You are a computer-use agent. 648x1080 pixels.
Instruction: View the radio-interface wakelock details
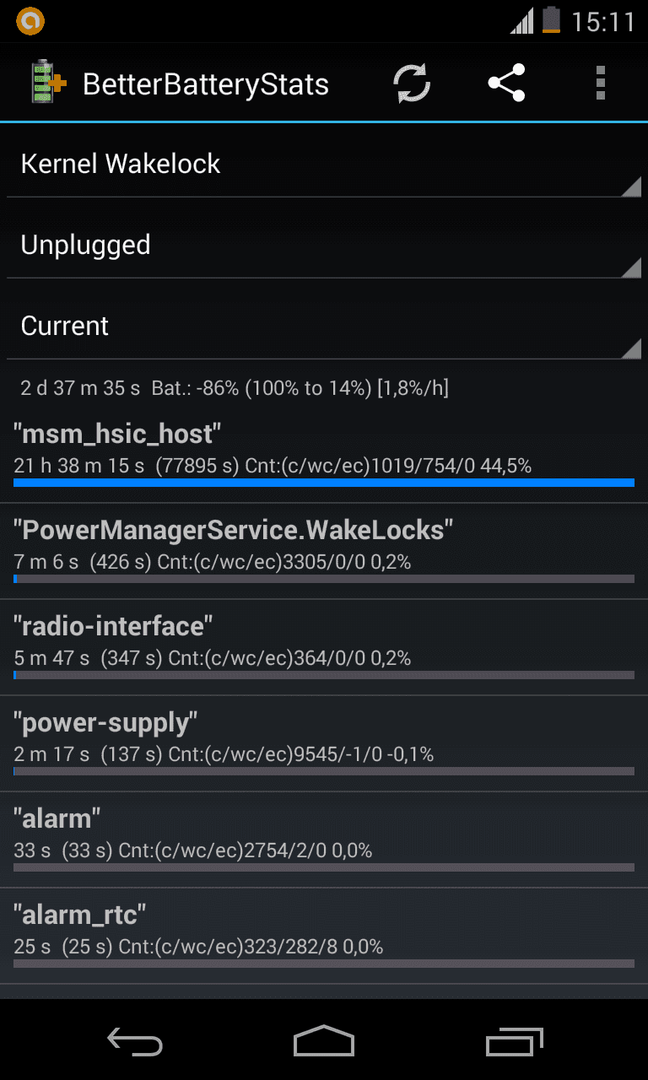point(324,647)
